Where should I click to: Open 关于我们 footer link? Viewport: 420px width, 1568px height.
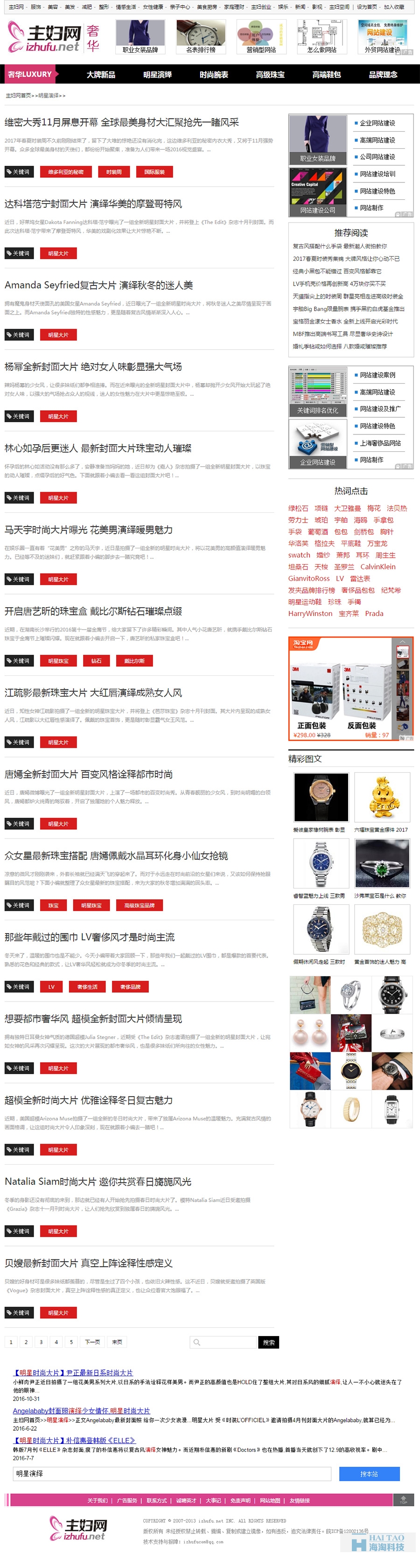[97, 1500]
